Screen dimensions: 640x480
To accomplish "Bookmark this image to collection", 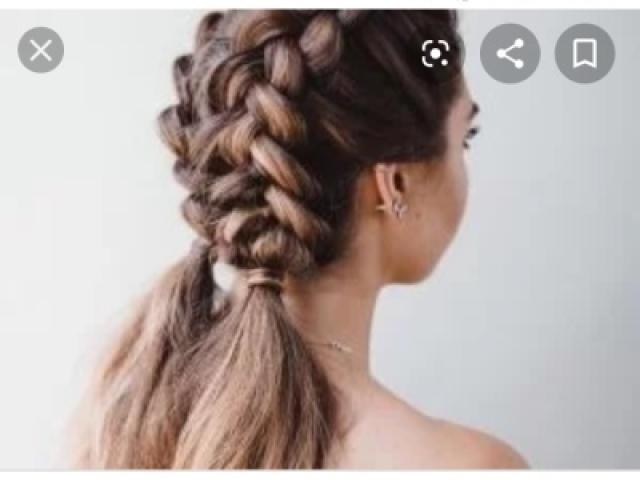I will (x=584, y=53).
